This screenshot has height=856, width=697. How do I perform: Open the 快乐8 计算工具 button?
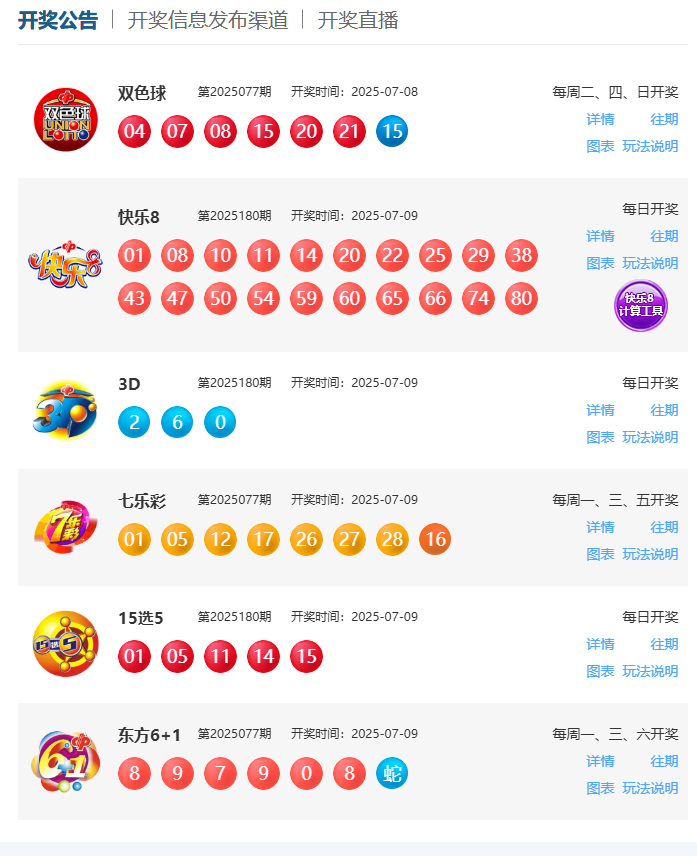coord(640,305)
